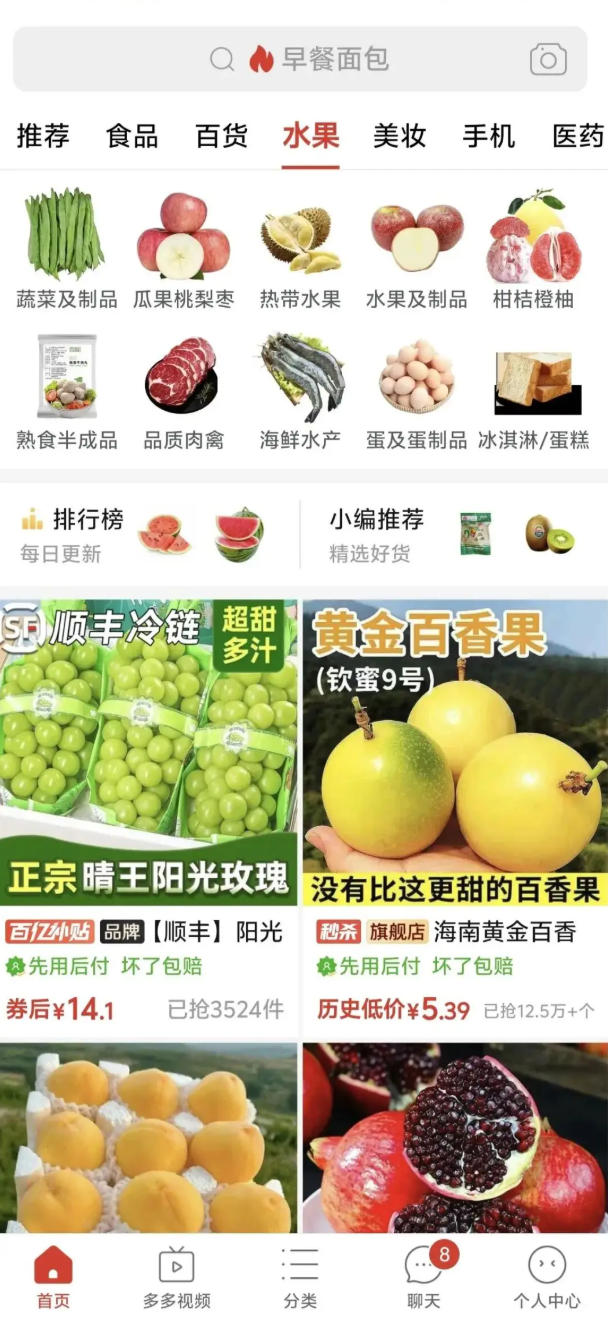Open the pomegranate product tile
Viewport: 608px width, 1317px height.
tap(455, 1138)
